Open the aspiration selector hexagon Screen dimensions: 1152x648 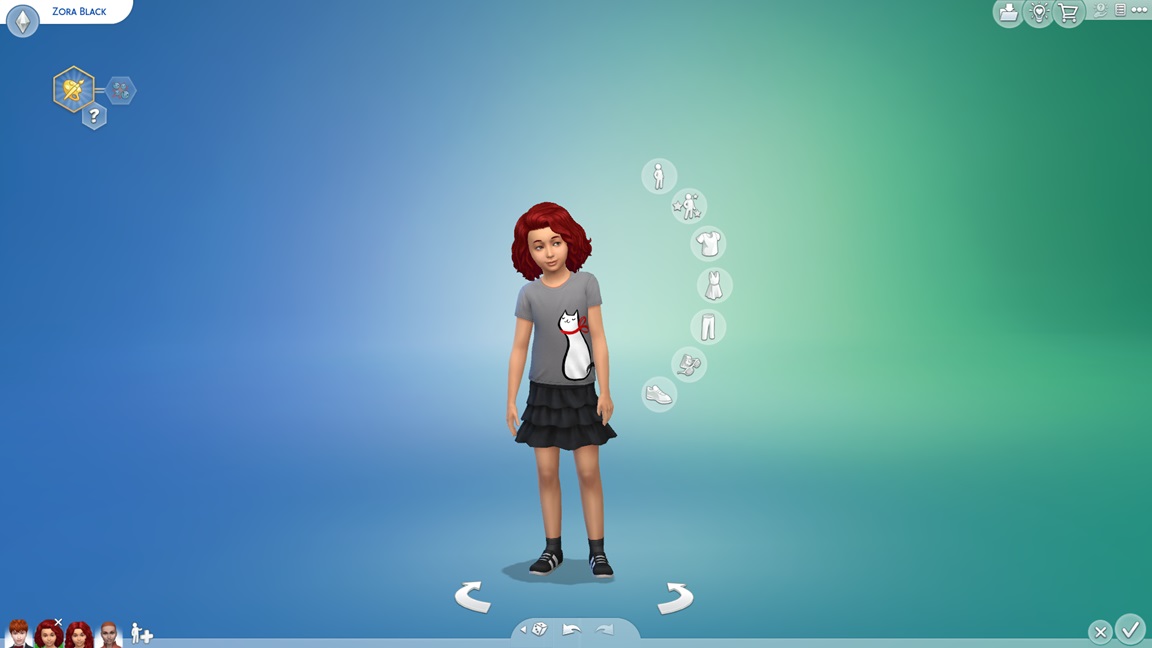tap(74, 90)
